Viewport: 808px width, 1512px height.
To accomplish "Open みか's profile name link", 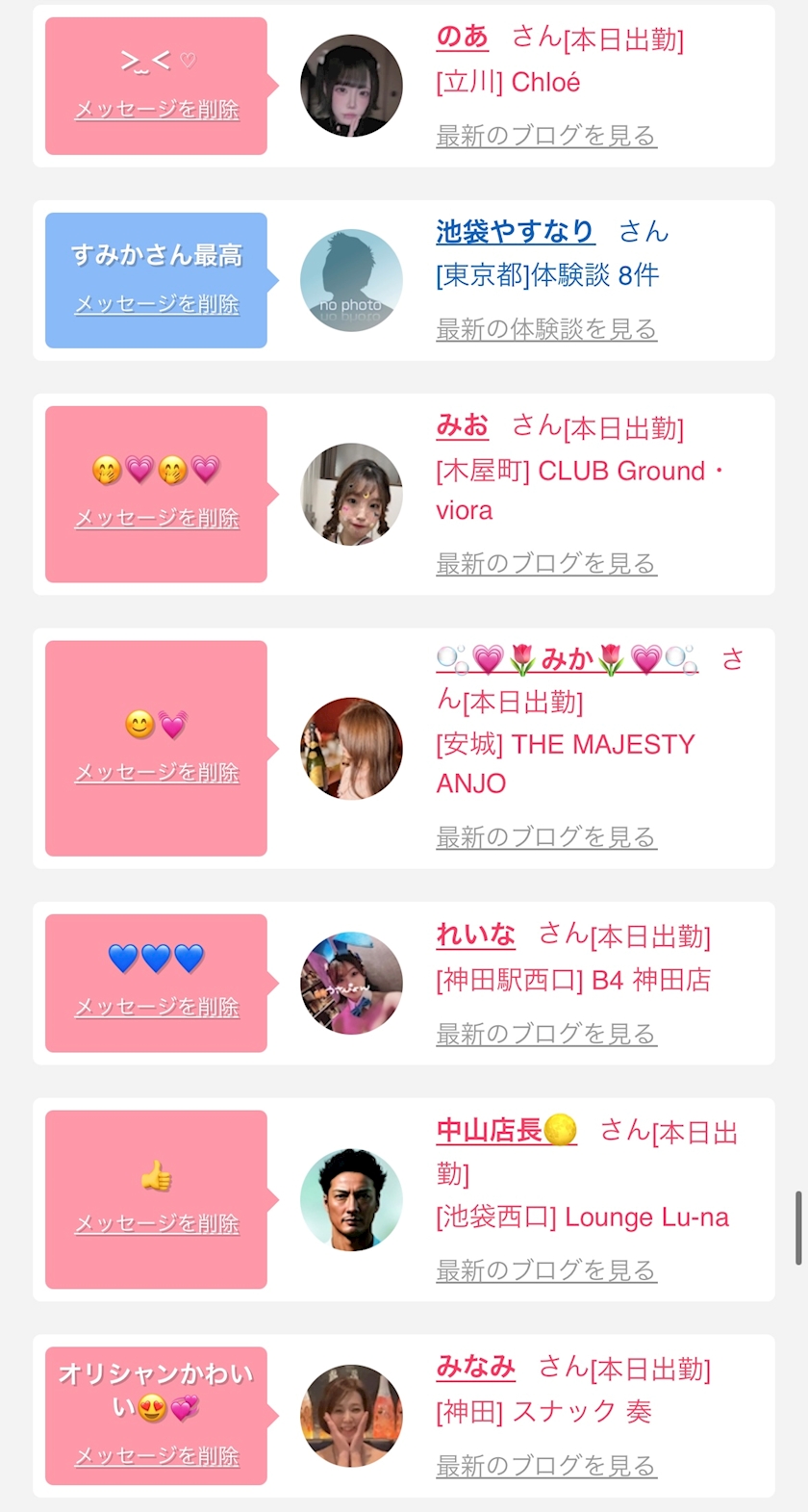I will pyautogui.click(x=568, y=659).
